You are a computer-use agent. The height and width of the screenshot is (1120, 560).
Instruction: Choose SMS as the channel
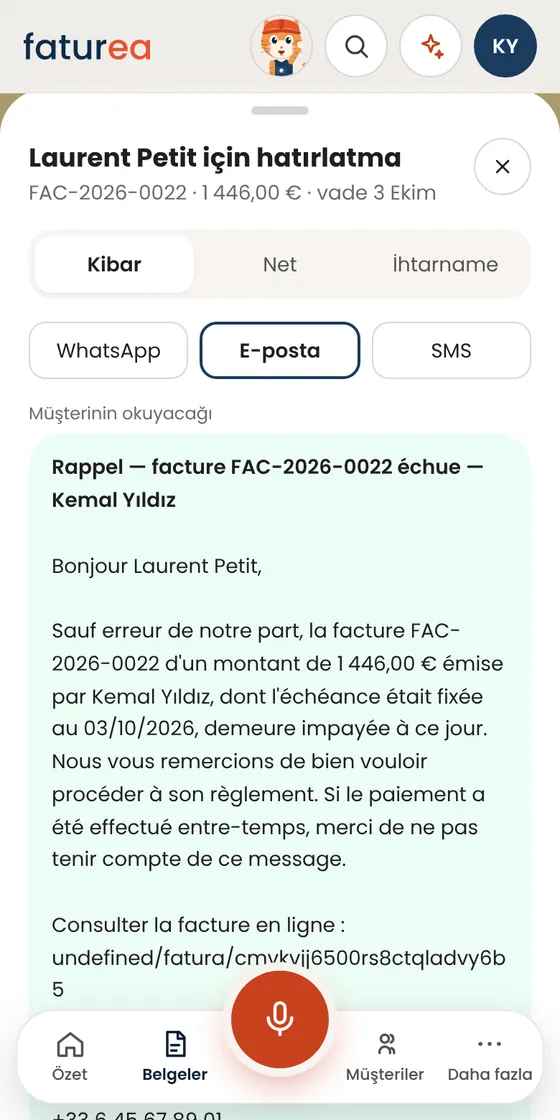point(451,351)
